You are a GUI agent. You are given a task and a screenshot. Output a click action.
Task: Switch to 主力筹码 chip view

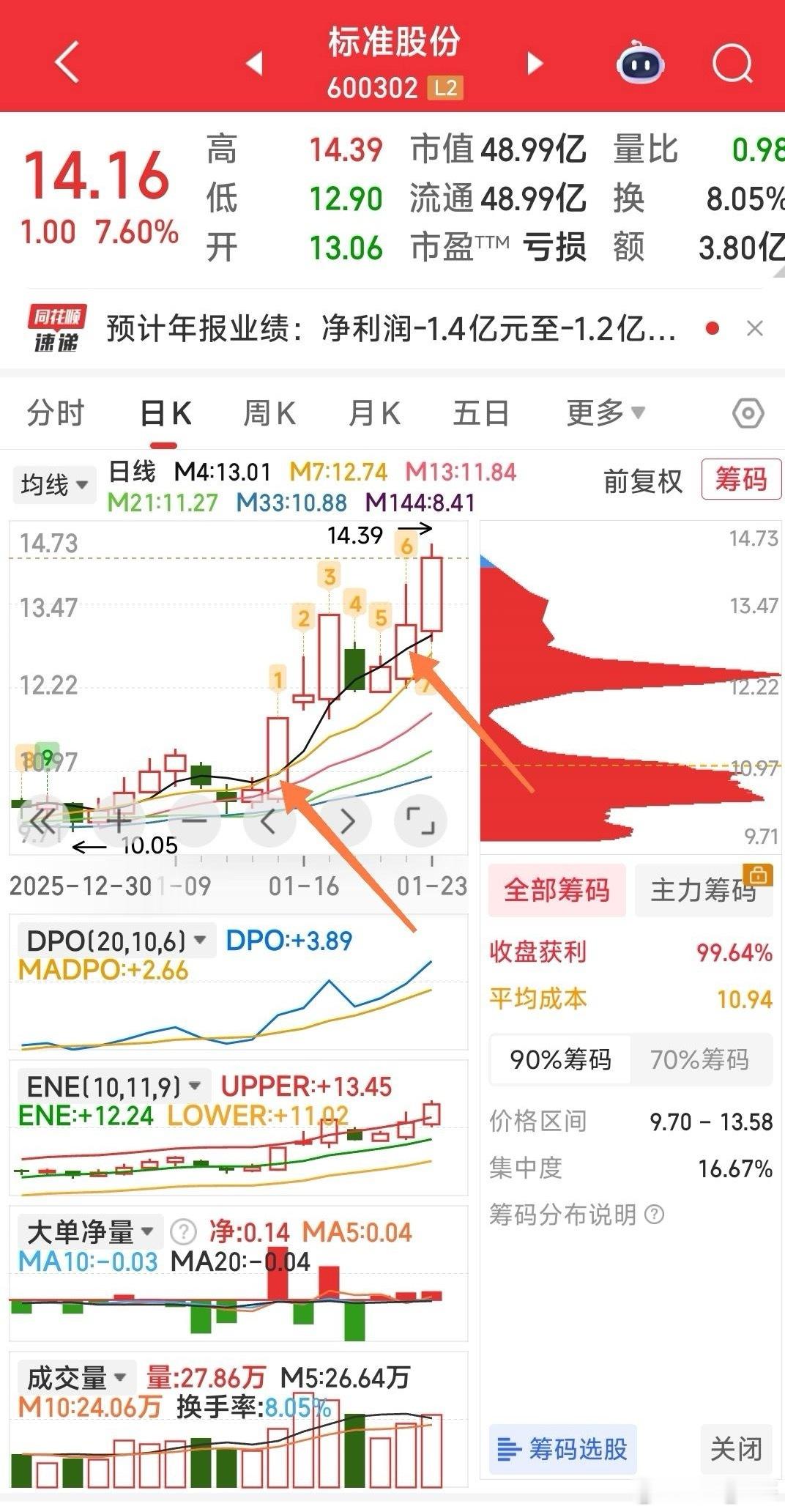[x=704, y=890]
